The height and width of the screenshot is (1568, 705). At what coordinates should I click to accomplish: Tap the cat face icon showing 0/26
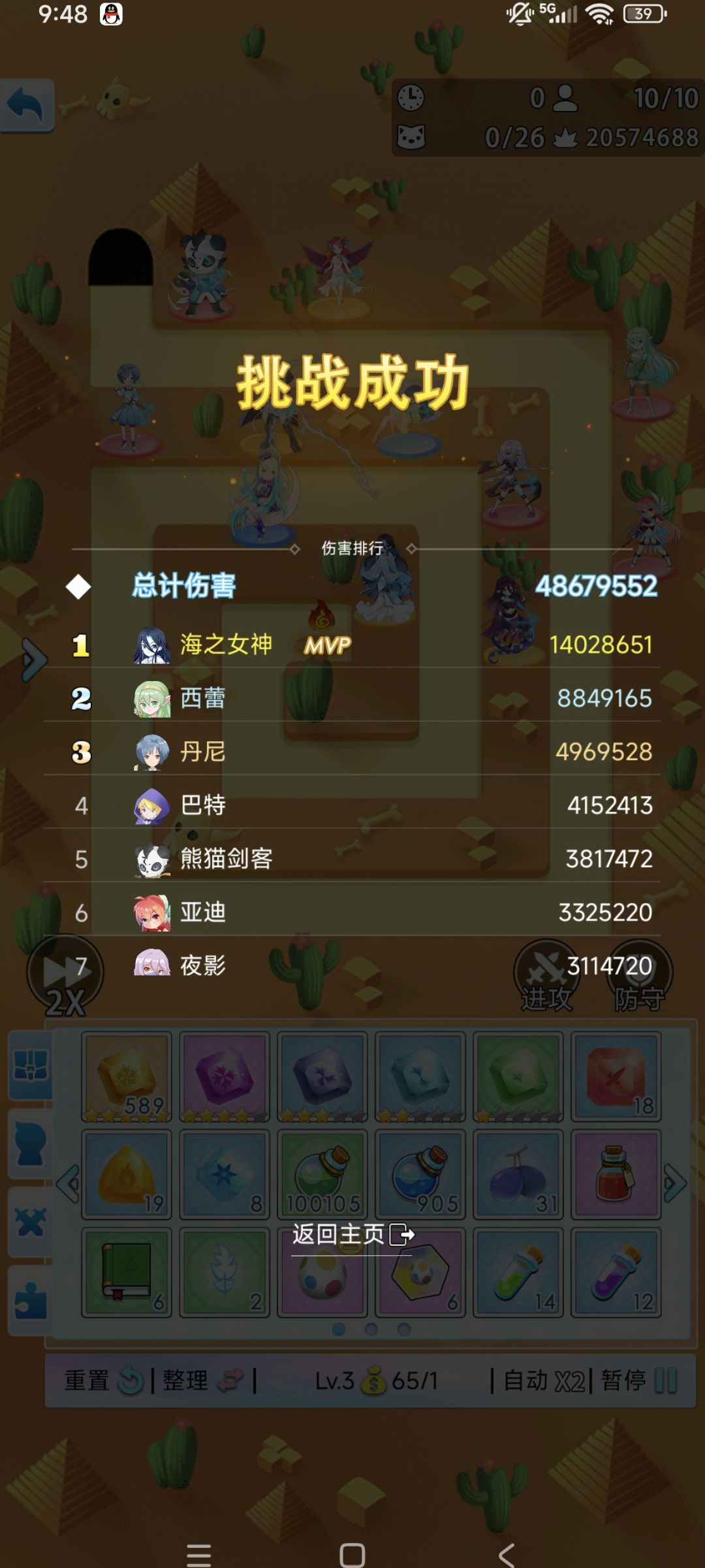point(411,136)
